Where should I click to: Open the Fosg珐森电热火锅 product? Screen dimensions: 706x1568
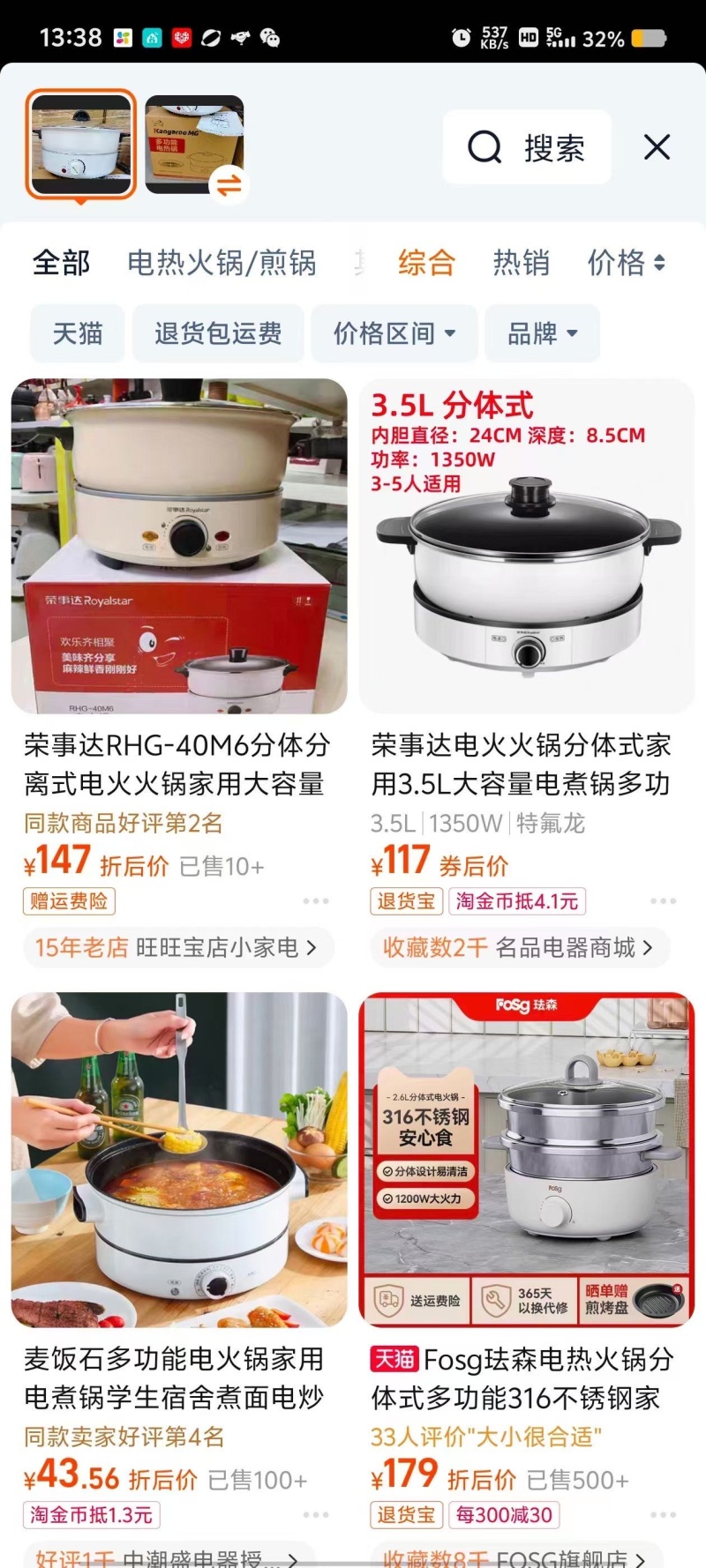pyautogui.click(x=527, y=1160)
